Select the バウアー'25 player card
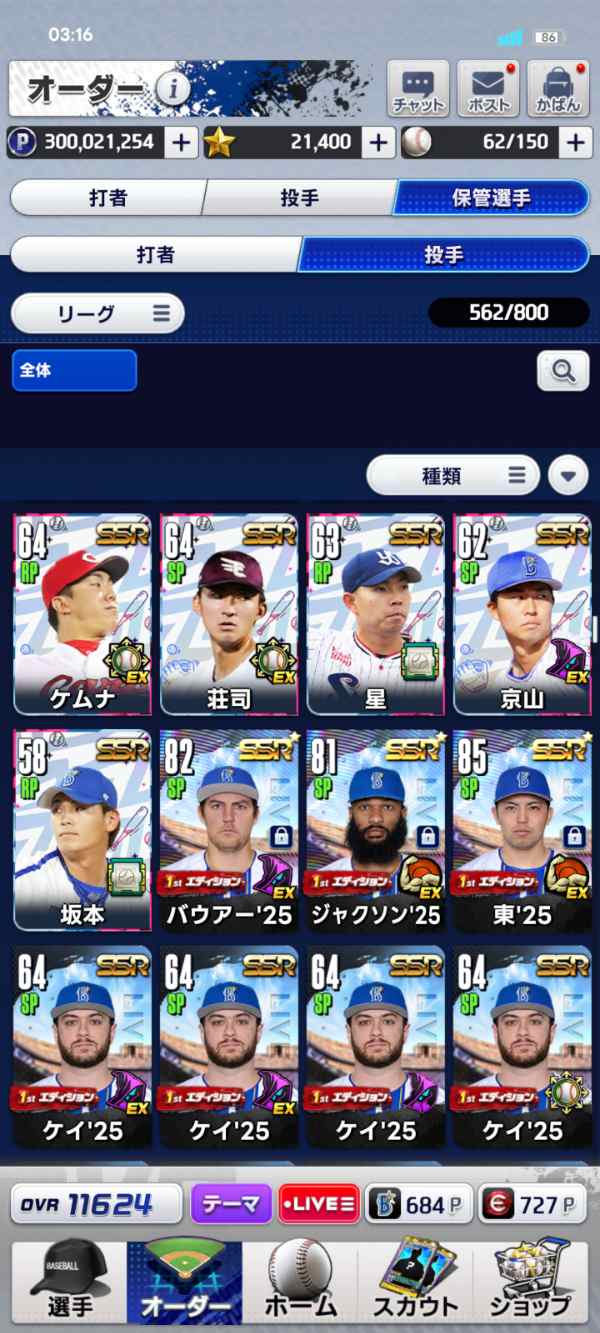This screenshot has height=1333, width=600. [228, 830]
